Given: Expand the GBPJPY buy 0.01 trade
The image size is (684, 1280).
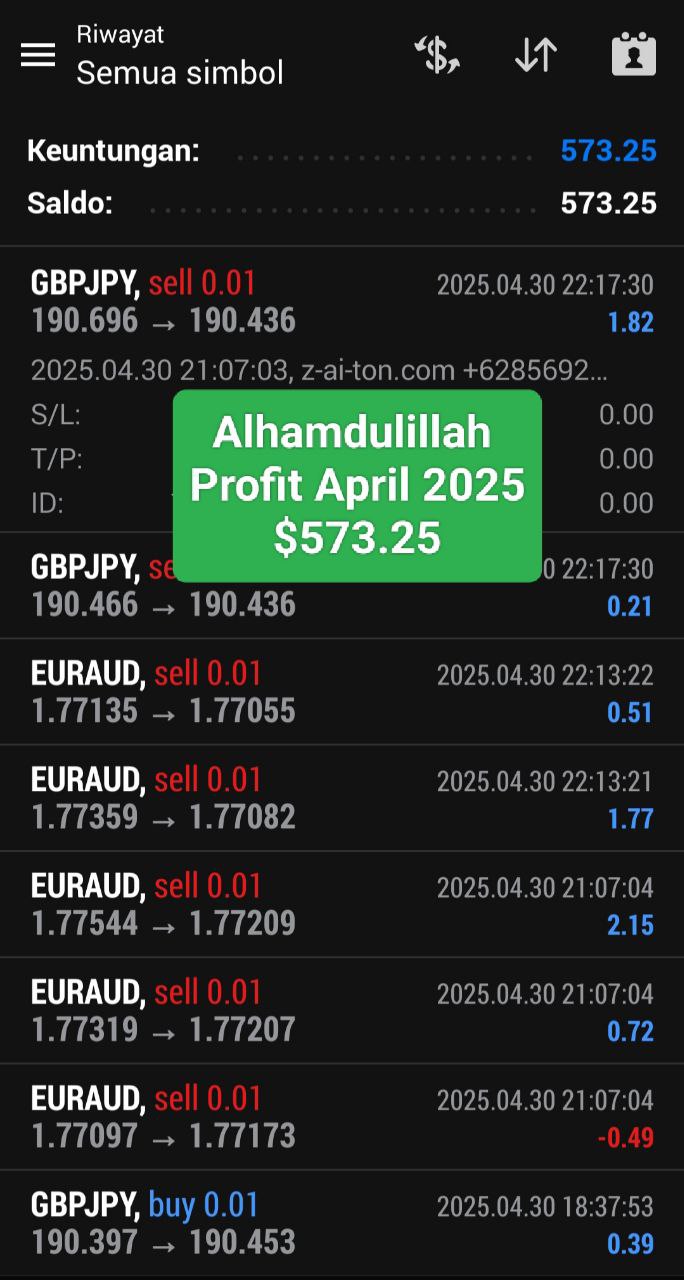Looking at the screenshot, I should point(342,1223).
